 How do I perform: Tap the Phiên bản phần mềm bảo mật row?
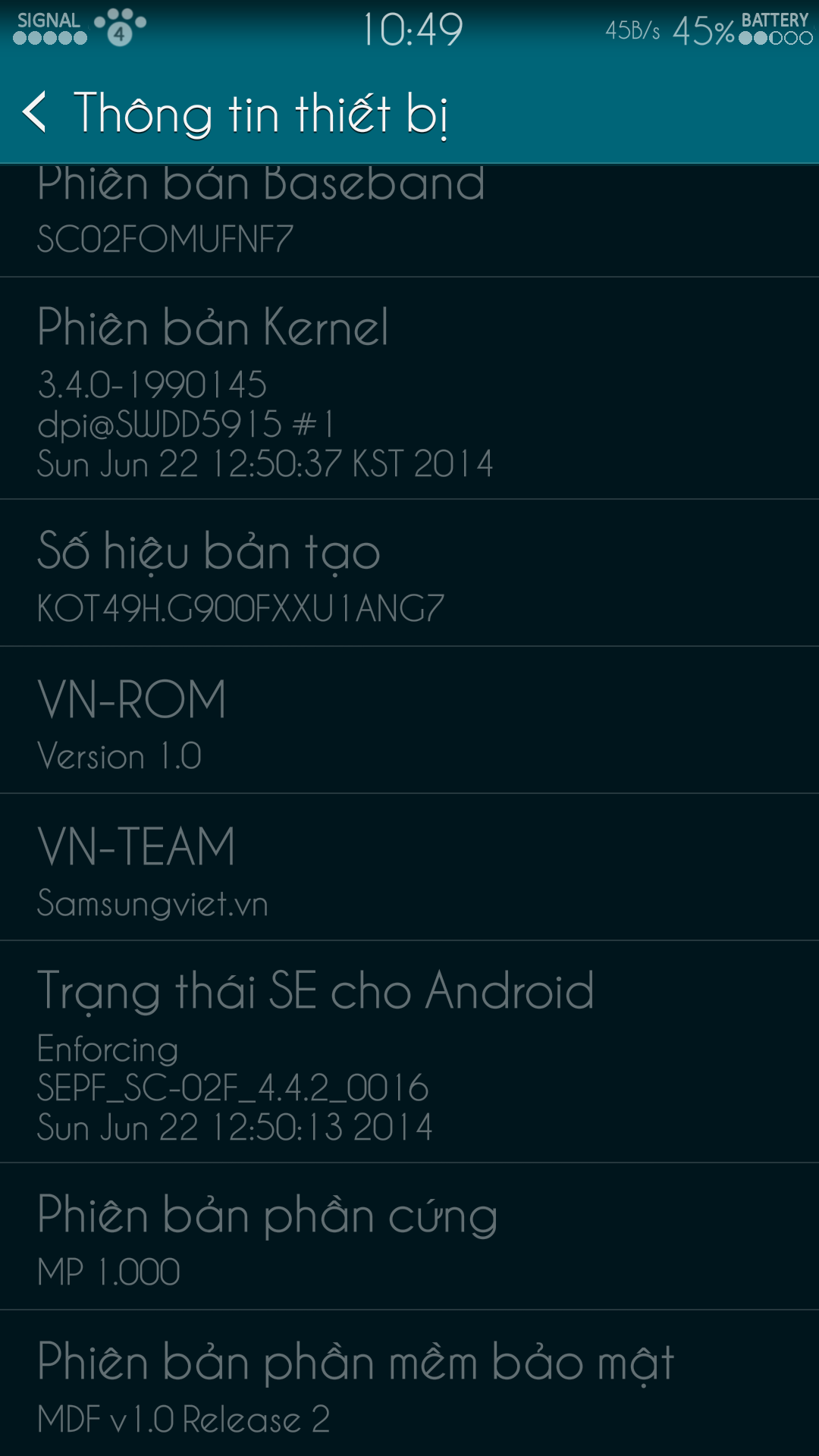click(409, 1383)
